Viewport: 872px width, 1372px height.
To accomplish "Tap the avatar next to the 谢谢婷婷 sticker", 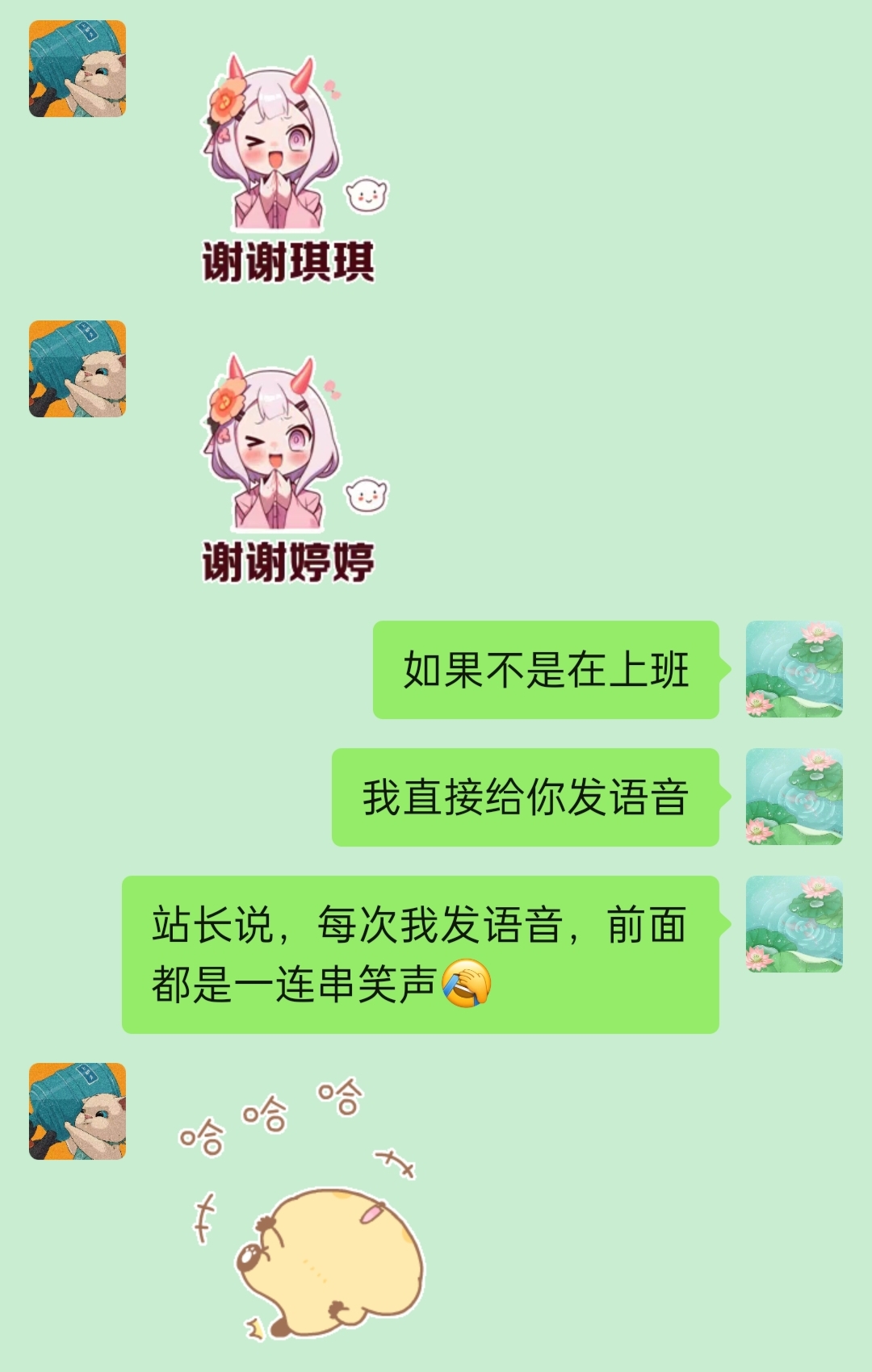I will 78,369.
